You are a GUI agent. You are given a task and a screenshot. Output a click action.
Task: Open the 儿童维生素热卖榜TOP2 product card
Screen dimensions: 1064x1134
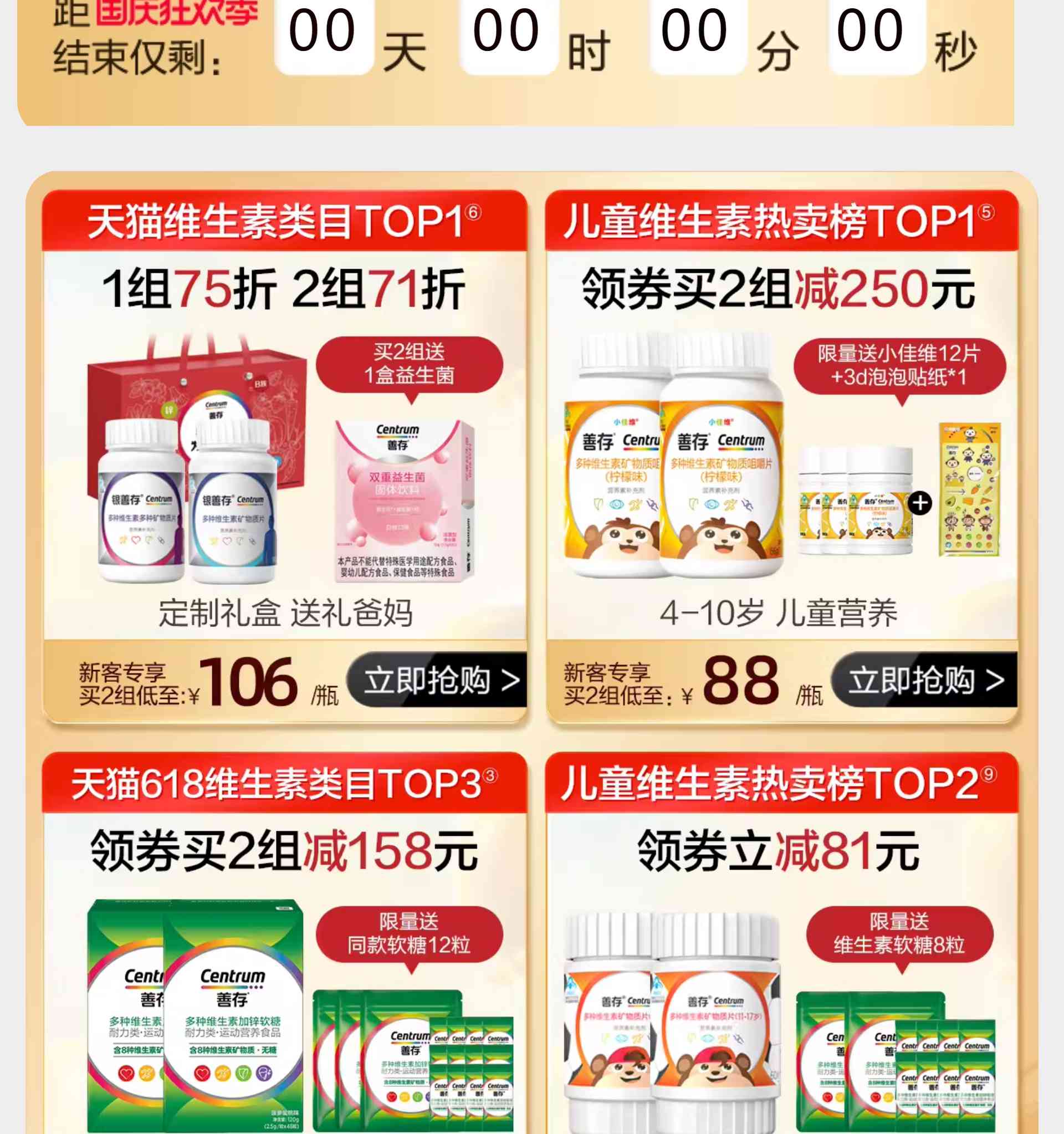(782, 970)
